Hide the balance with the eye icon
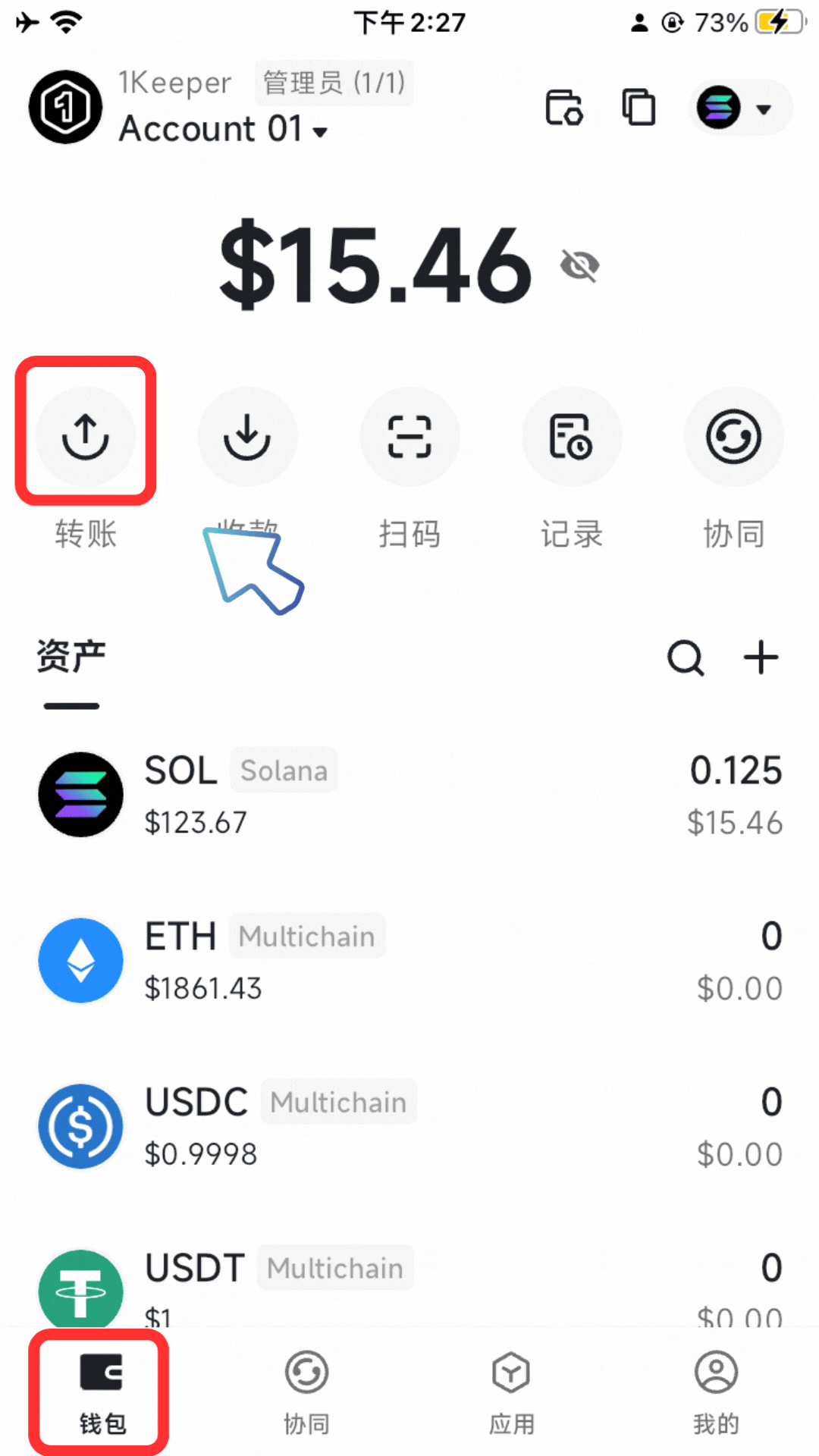Image resolution: width=819 pixels, height=1456 pixels. [x=580, y=265]
